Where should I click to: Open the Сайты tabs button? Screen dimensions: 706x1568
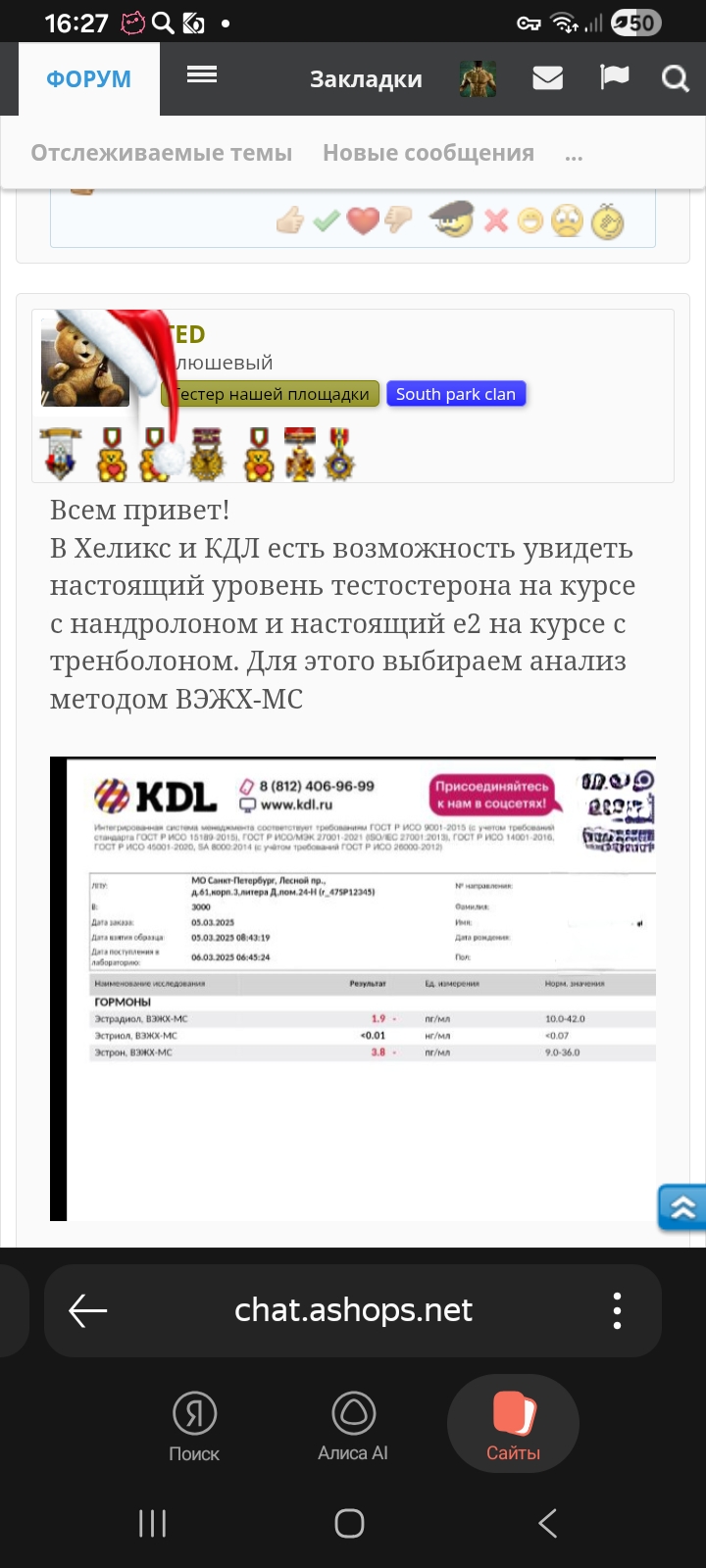click(x=513, y=1423)
